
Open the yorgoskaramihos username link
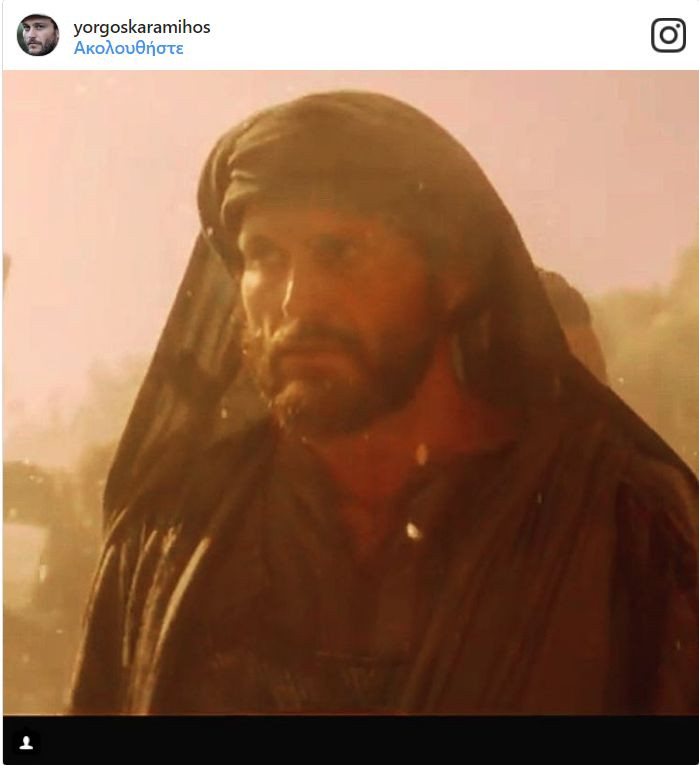[142, 27]
